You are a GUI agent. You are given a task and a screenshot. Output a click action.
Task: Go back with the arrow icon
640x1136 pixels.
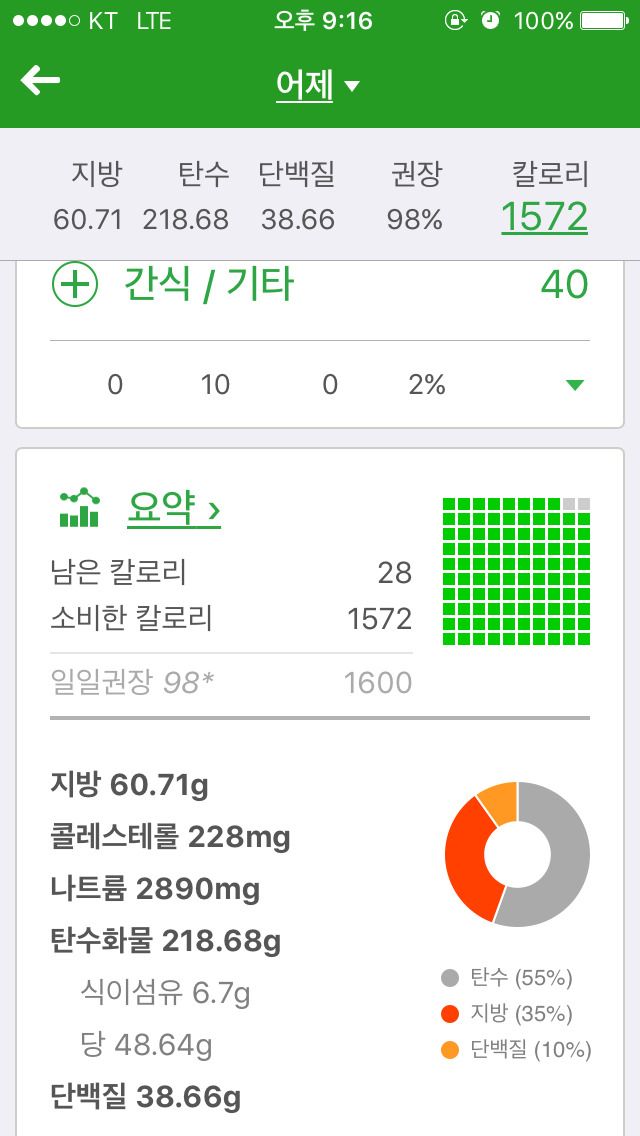(x=40, y=80)
